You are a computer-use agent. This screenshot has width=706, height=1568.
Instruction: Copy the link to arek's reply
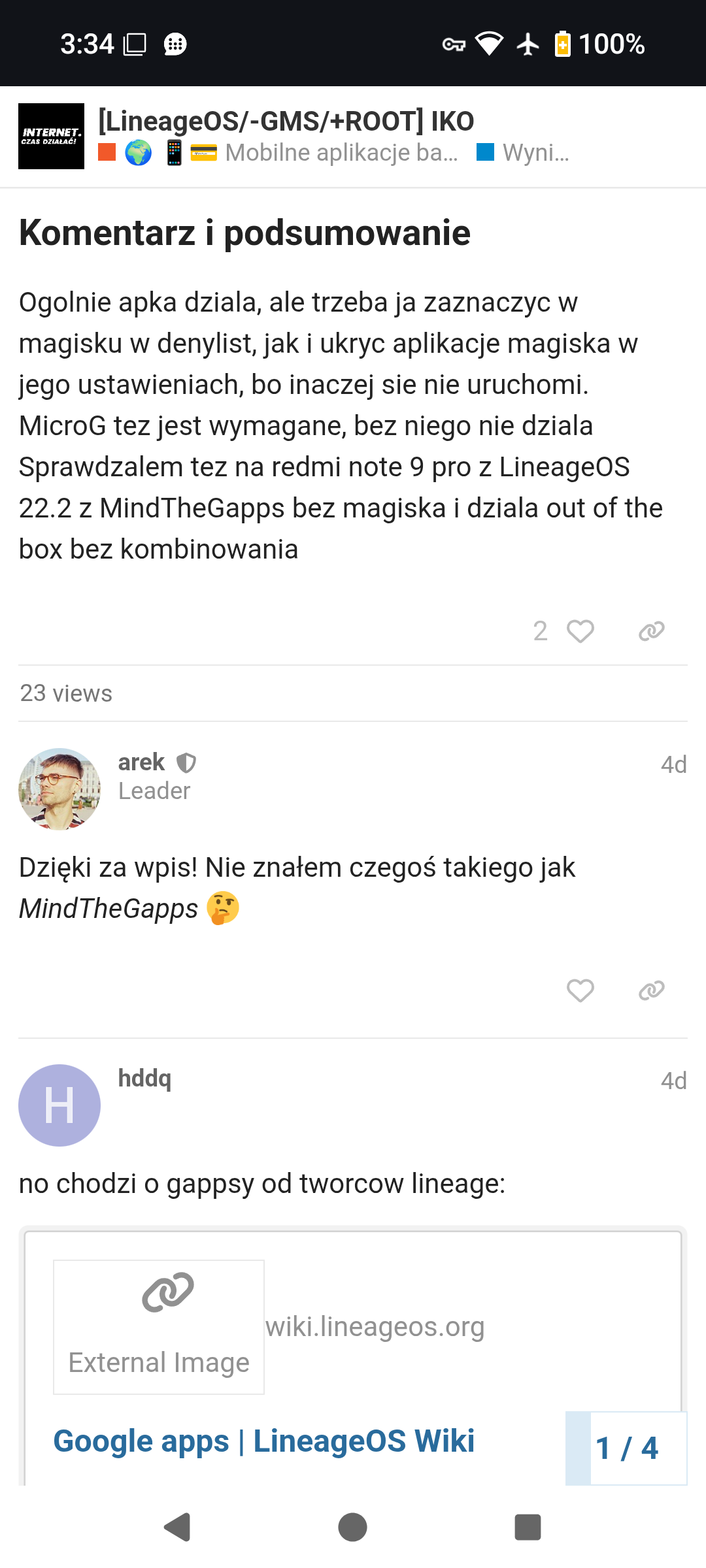651,990
